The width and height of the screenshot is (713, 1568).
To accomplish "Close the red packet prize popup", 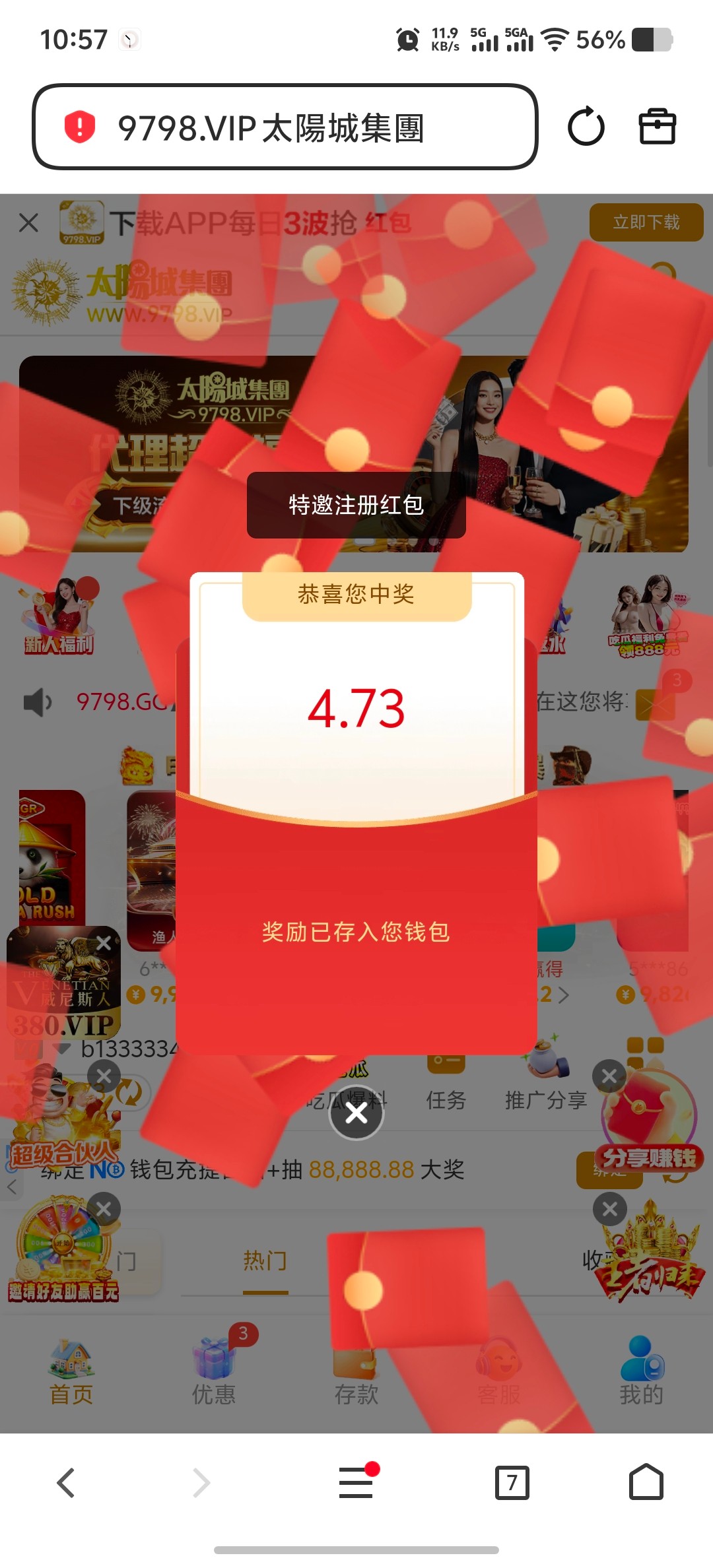I will click(x=356, y=1113).
